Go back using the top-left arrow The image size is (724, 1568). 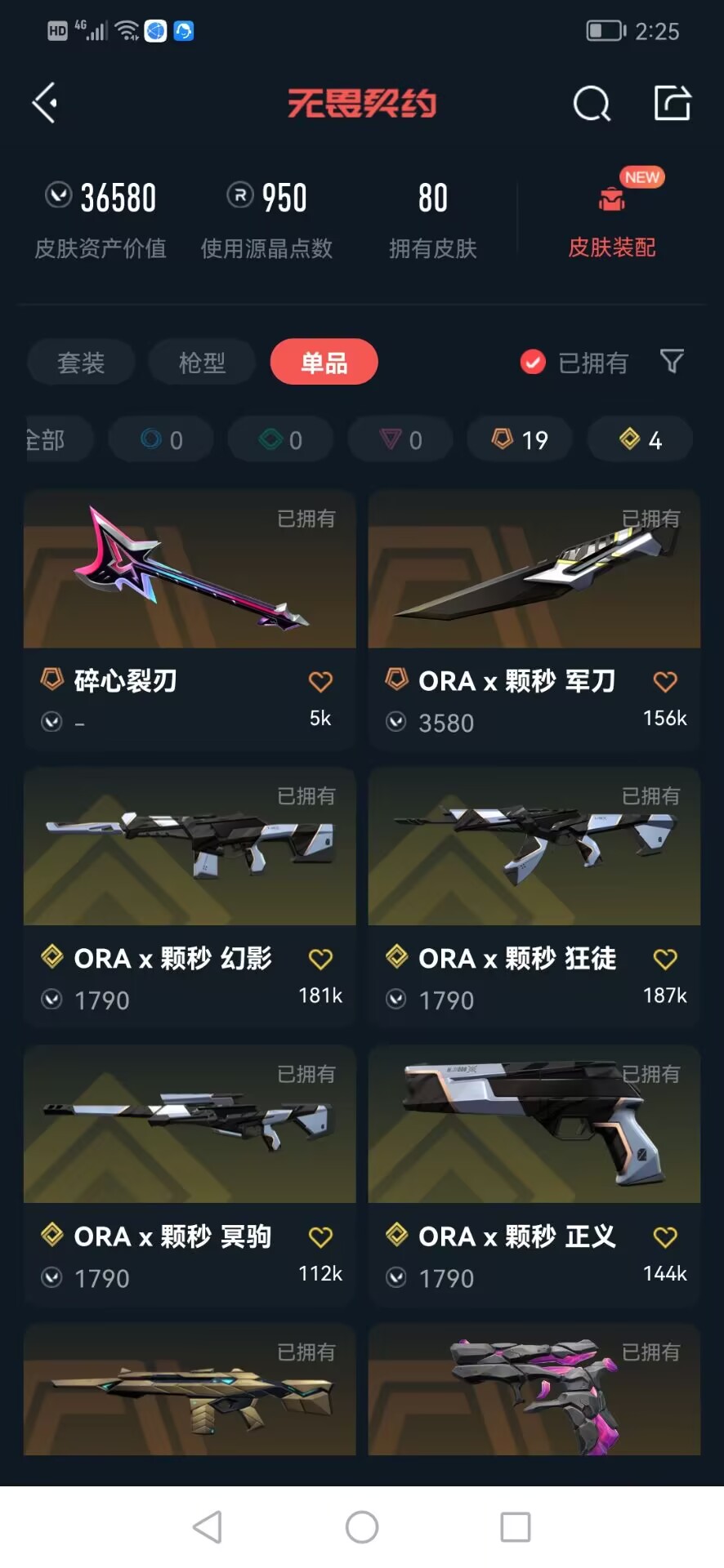[45, 103]
